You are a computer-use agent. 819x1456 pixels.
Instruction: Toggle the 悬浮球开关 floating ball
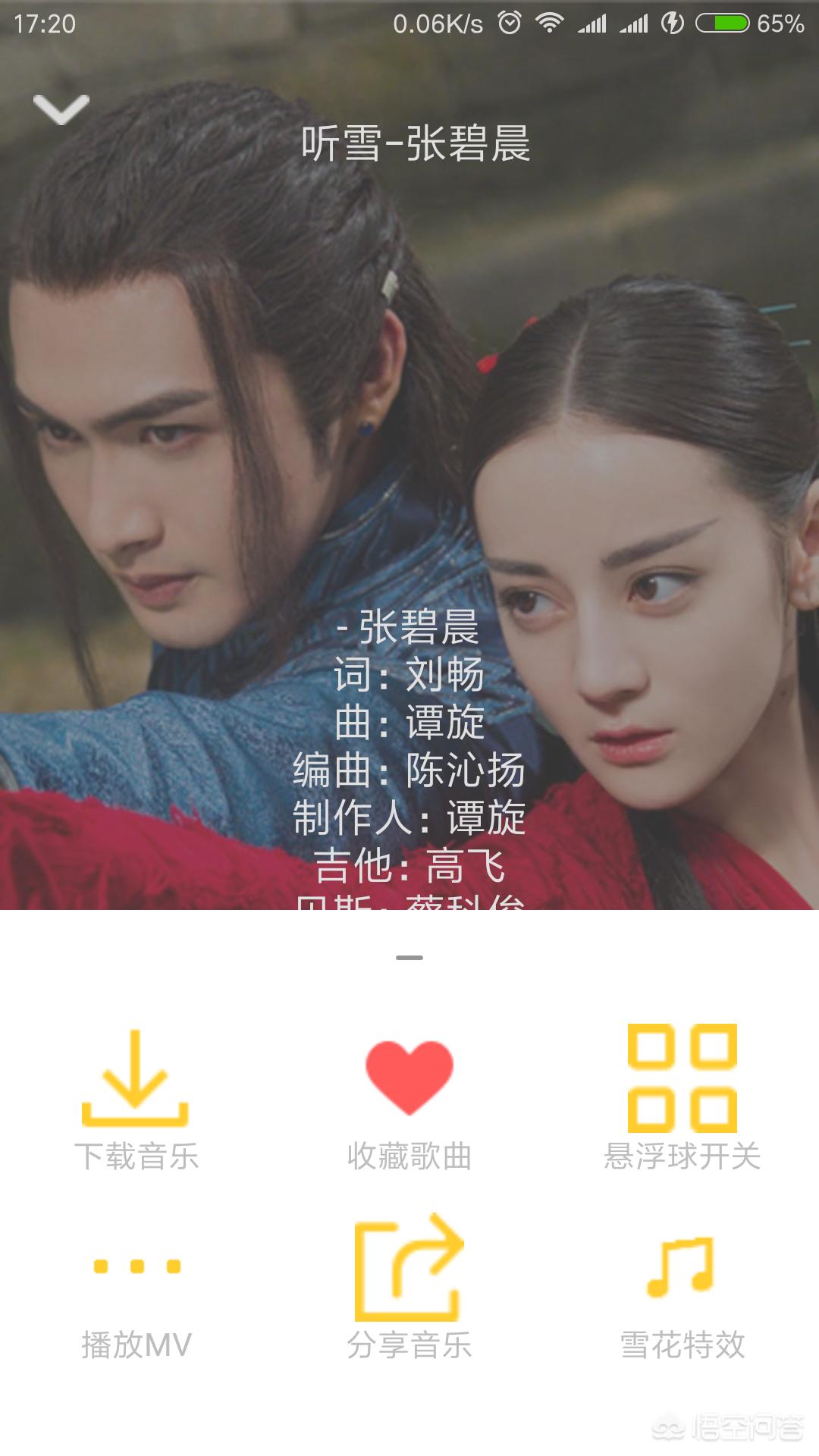tap(682, 1100)
